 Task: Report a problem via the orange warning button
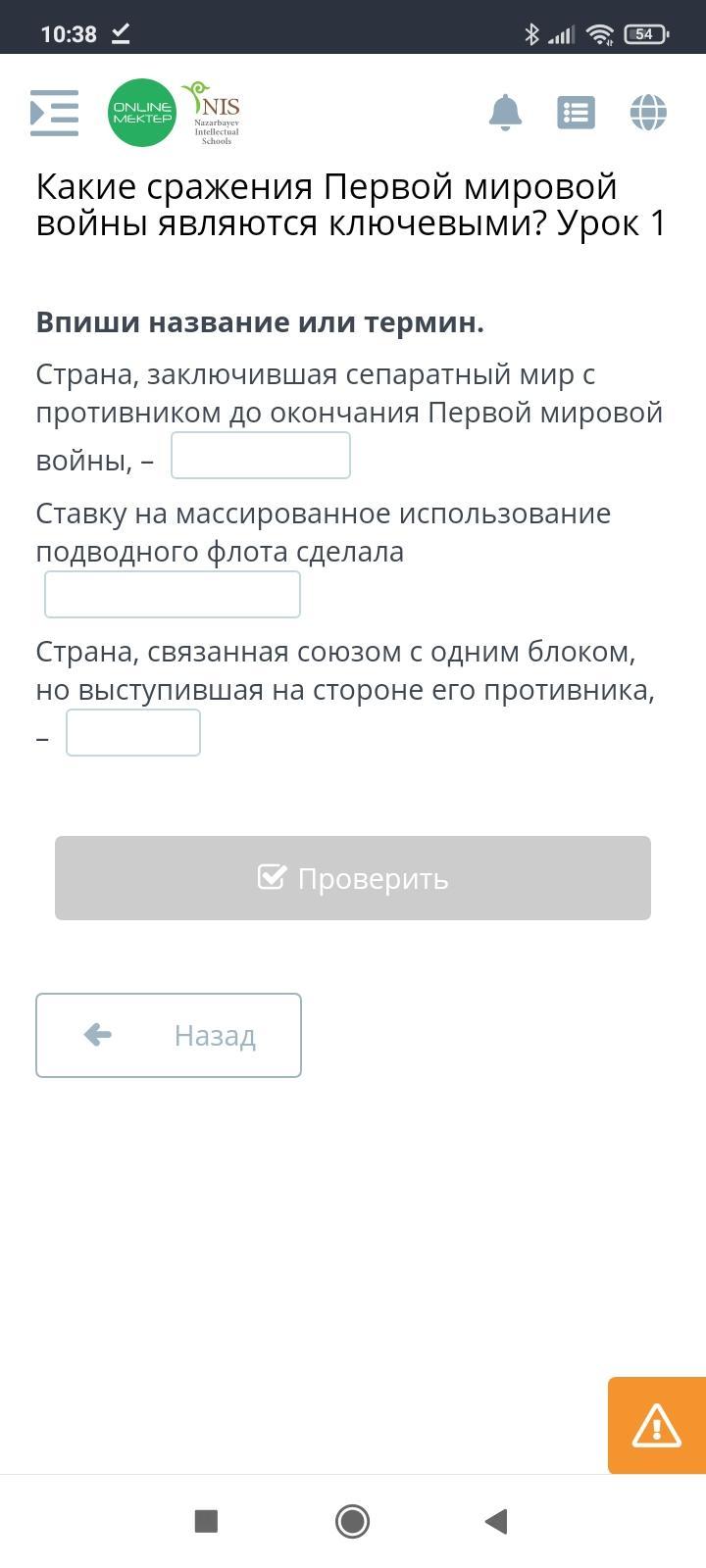click(656, 1425)
